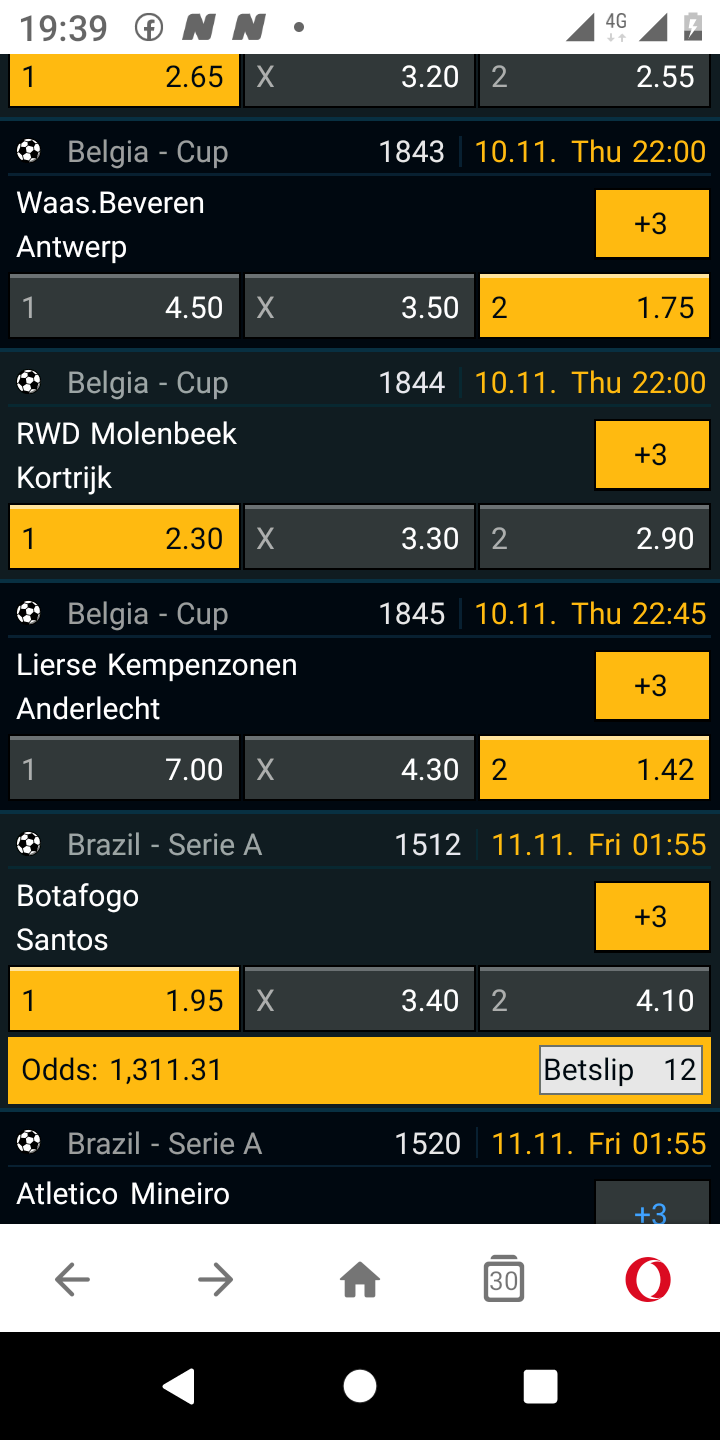Choose the 3.30 draw for RWD Molenbeek vs Kortrijk
Image resolution: width=720 pixels, height=1440 pixels.
[x=360, y=538]
